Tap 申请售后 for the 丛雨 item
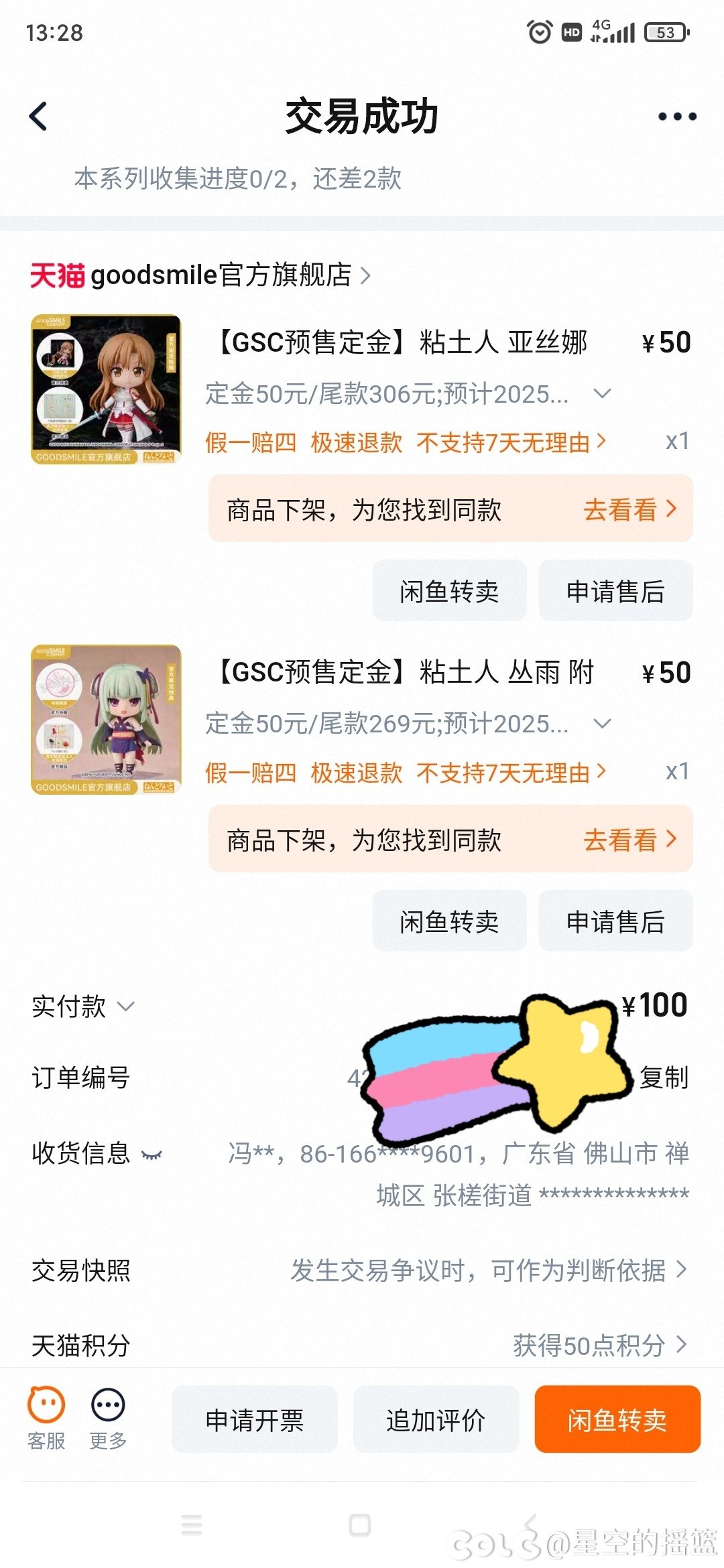Image resolution: width=724 pixels, height=1568 pixels. (615, 921)
